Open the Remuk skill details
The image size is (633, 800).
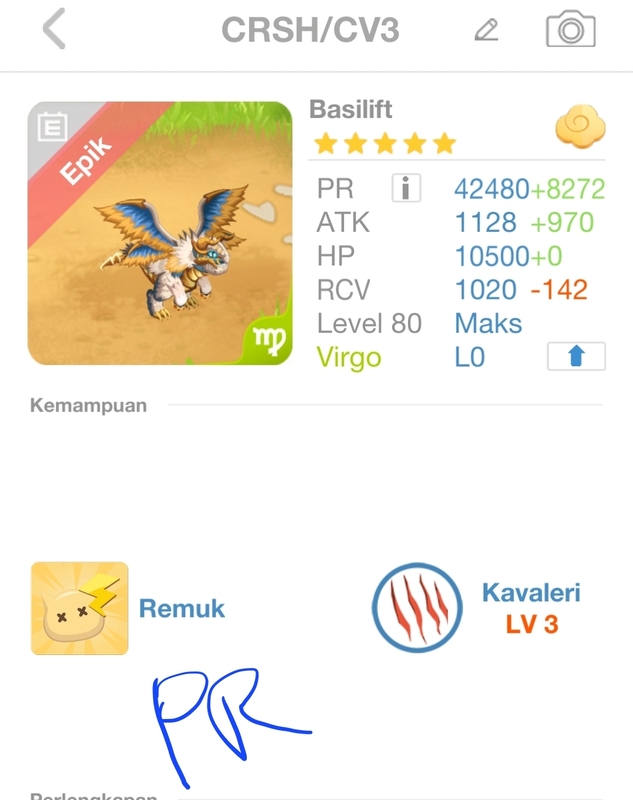coord(80,608)
